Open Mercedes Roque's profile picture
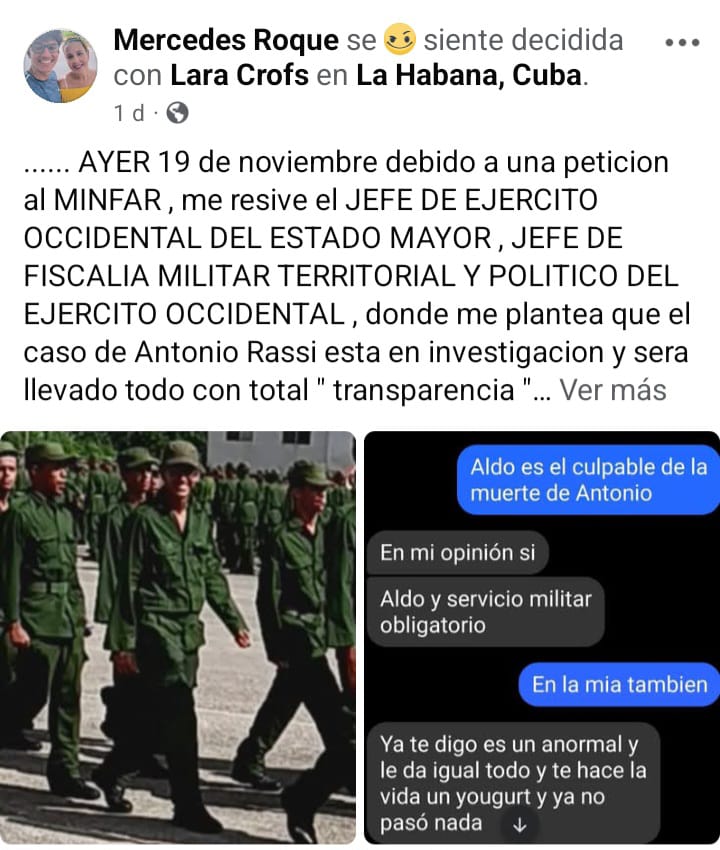This screenshot has width=720, height=850. click(x=60, y=66)
